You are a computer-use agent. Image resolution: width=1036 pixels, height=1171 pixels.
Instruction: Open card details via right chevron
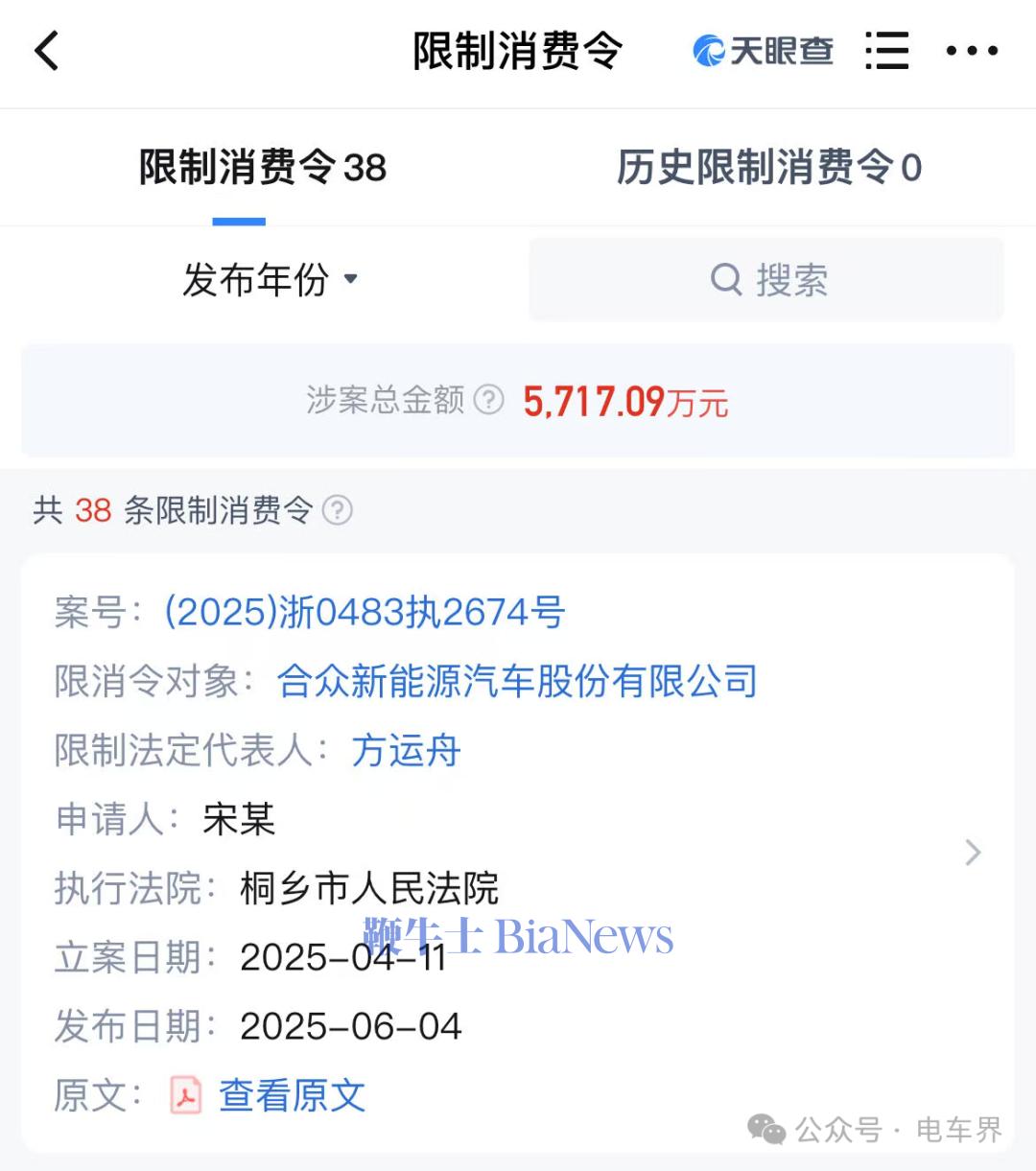973,852
